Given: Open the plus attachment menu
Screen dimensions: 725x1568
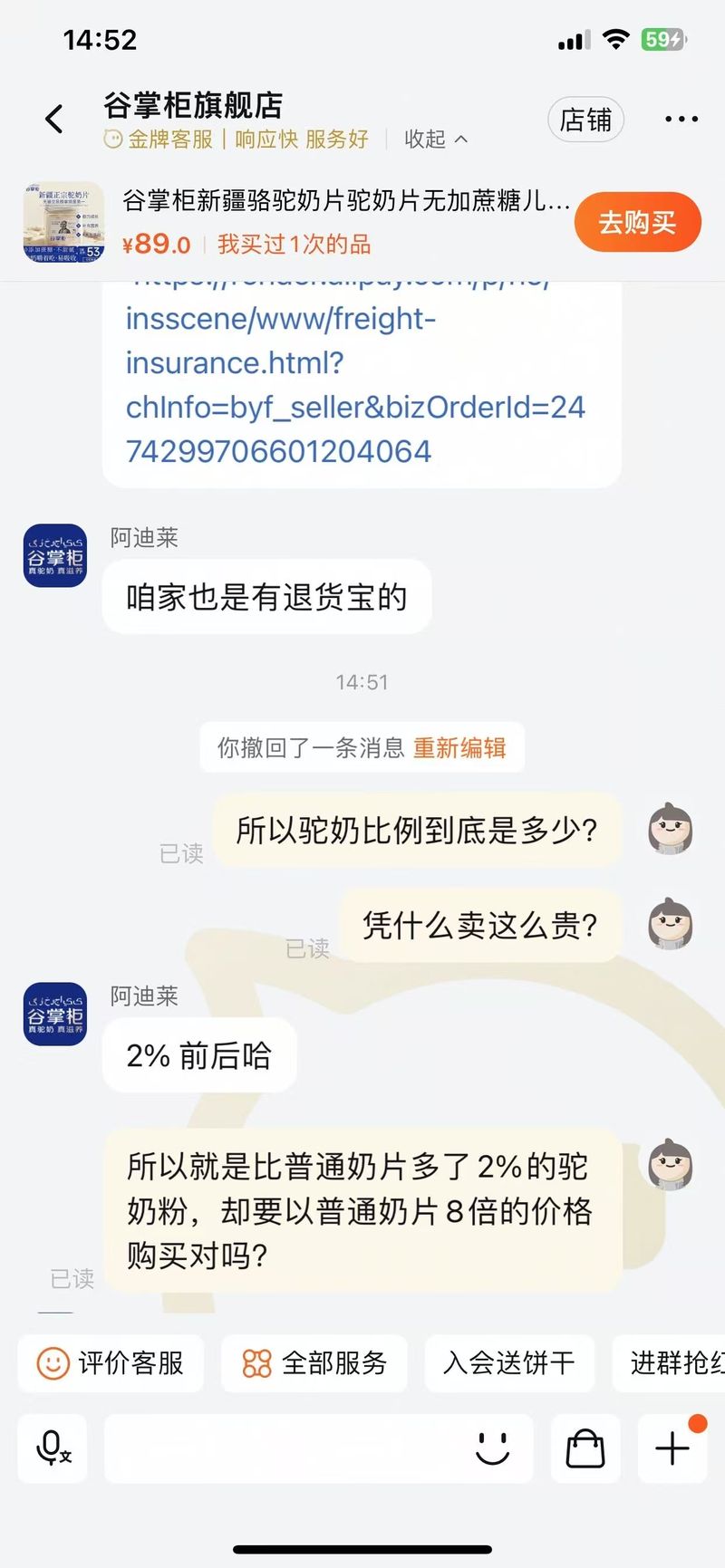Looking at the screenshot, I should (x=672, y=1448).
